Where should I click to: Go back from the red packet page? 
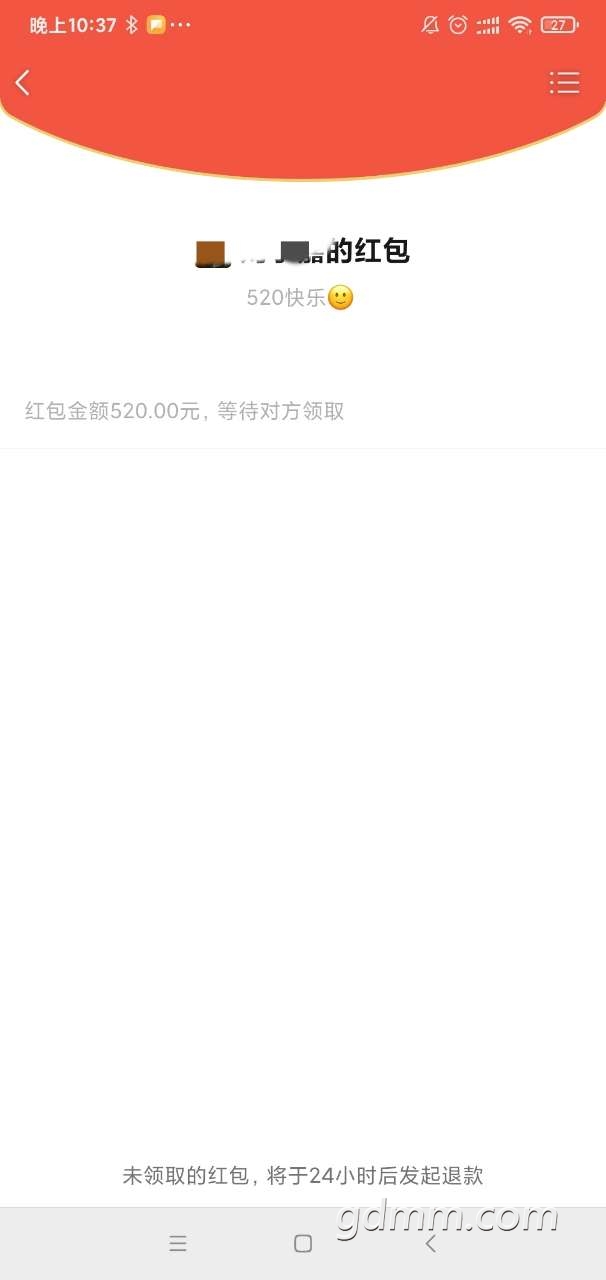click(23, 83)
